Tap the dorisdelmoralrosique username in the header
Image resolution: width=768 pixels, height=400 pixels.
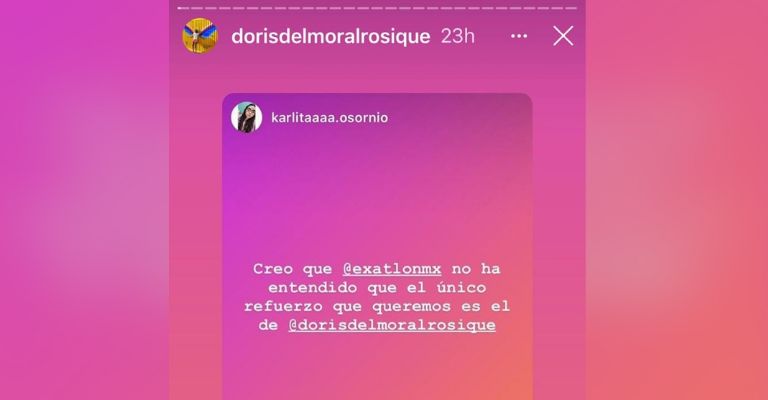click(x=330, y=36)
